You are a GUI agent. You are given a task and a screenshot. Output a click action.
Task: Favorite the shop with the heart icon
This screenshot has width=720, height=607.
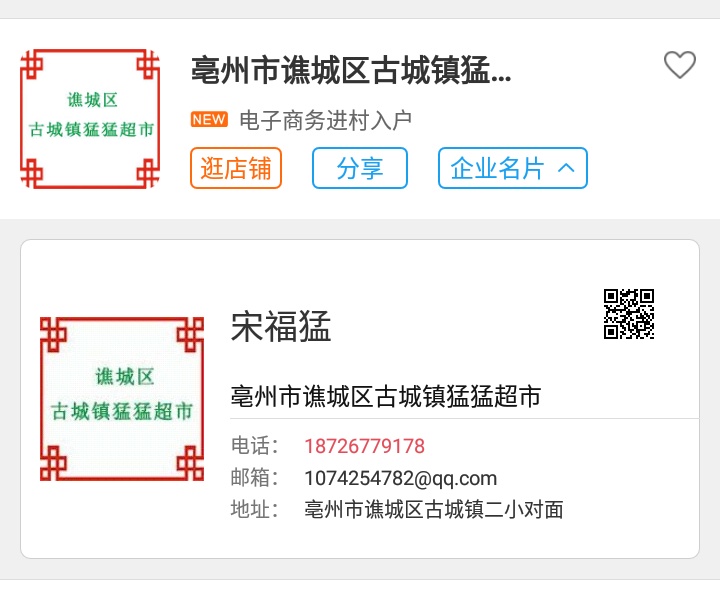pos(680,65)
